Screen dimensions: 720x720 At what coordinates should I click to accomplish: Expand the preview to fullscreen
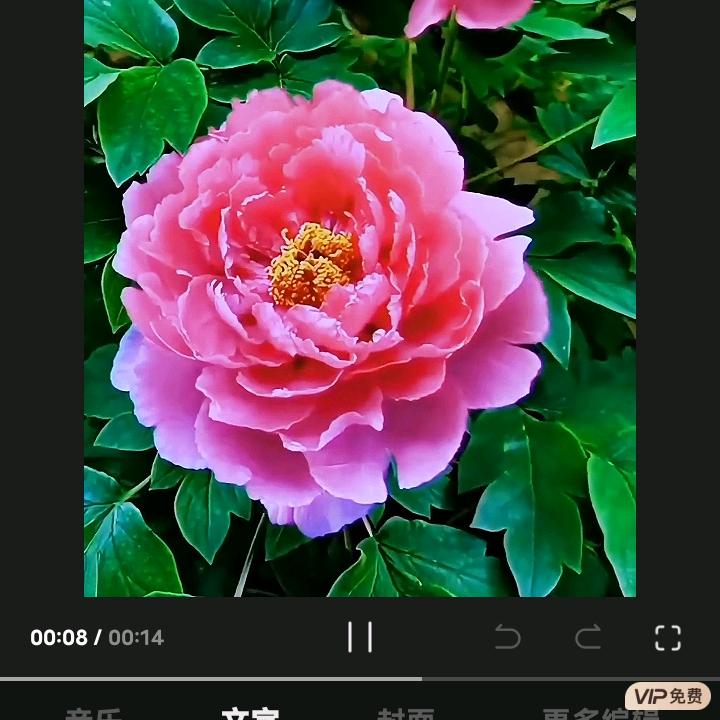click(668, 637)
